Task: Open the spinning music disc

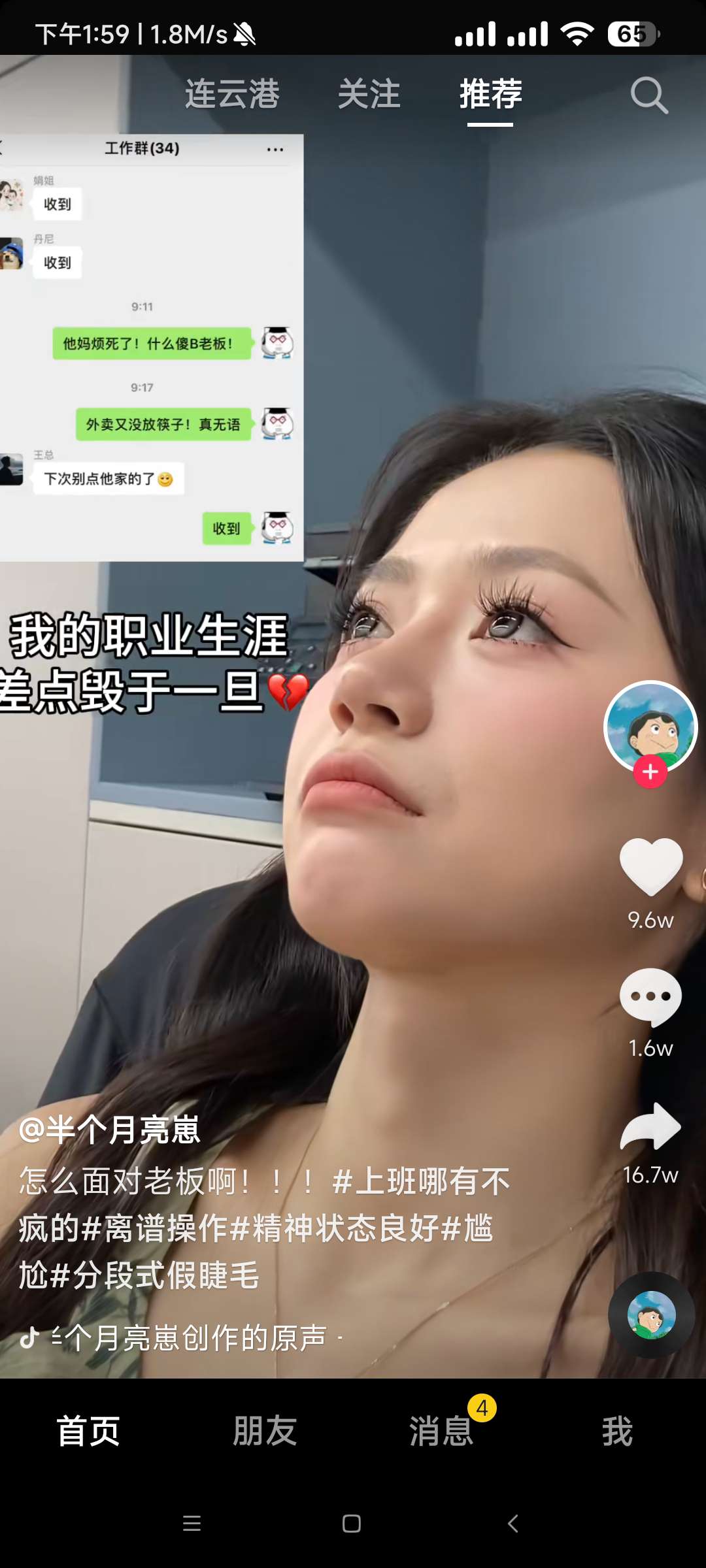Action: click(651, 1315)
